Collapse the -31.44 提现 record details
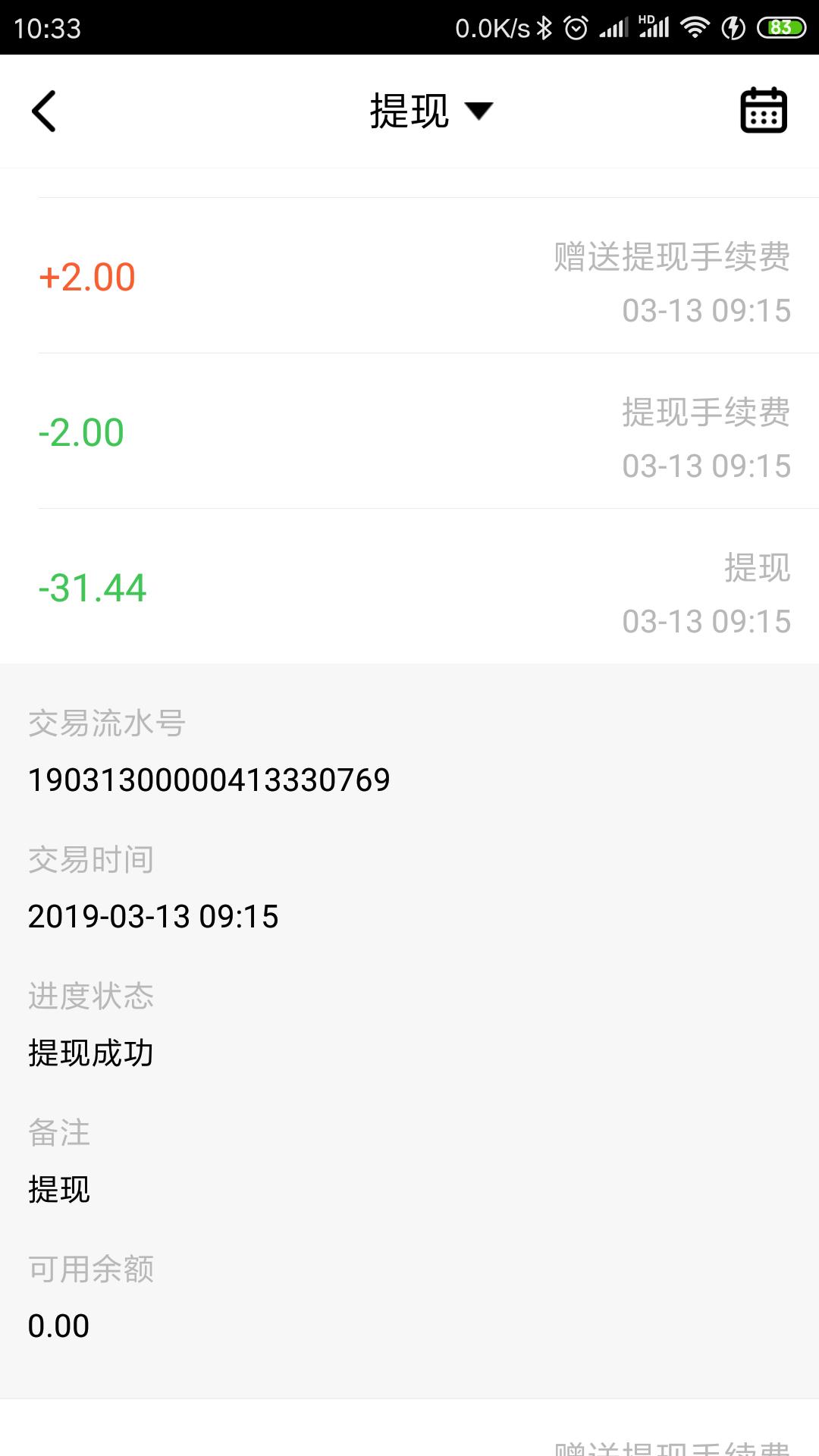819x1456 pixels. coord(409,587)
